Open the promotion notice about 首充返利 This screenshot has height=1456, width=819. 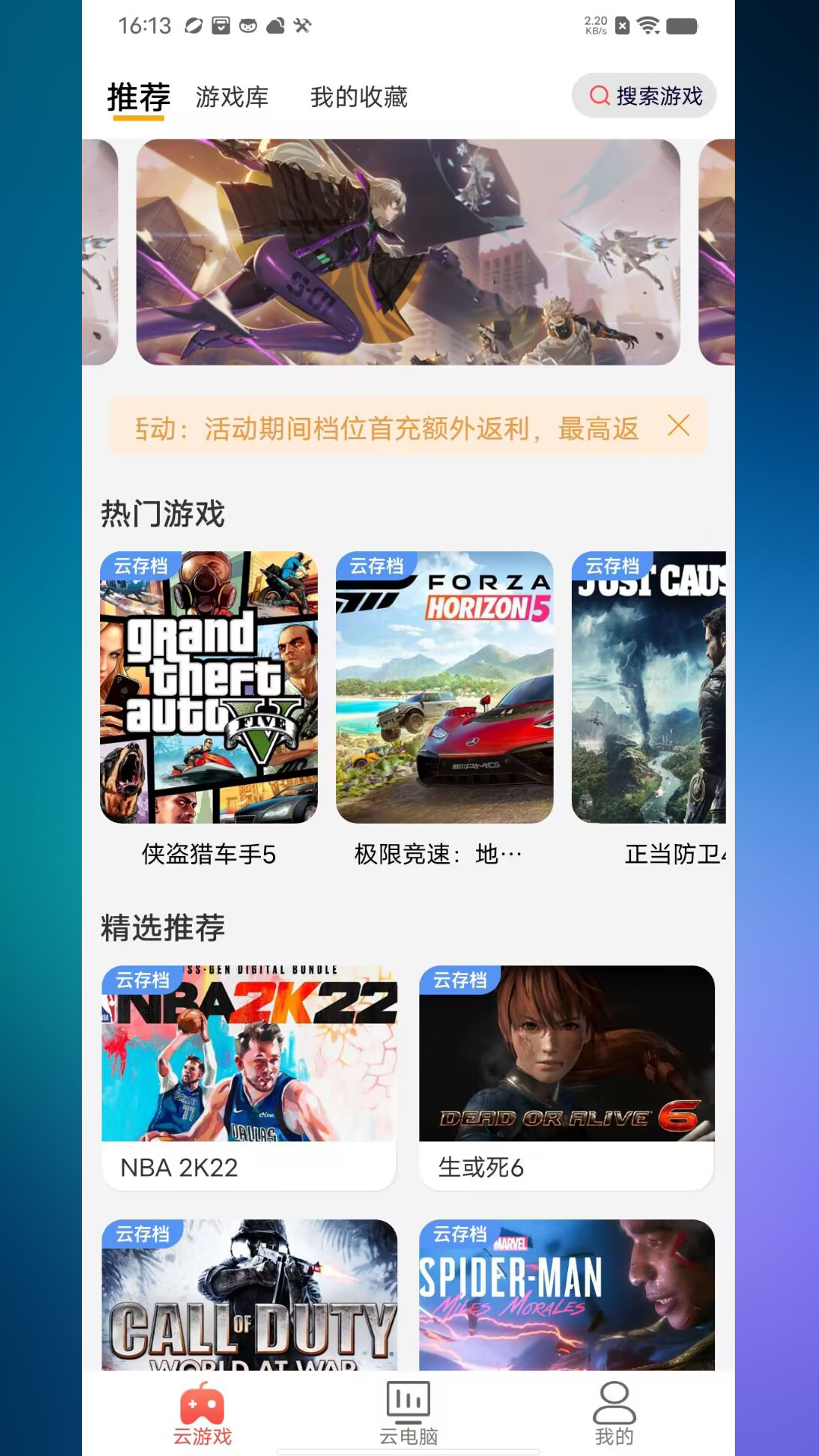[387, 428]
